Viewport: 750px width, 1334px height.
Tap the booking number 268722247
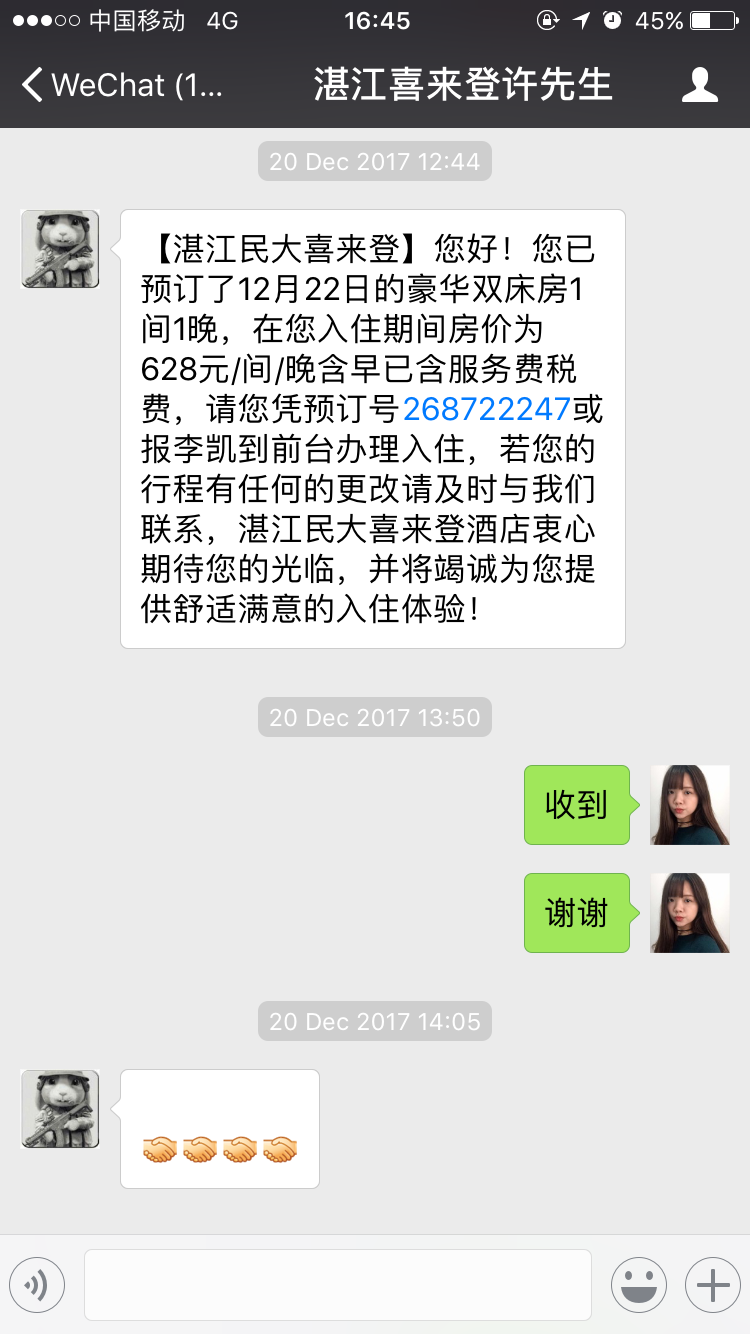click(x=486, y=408)
